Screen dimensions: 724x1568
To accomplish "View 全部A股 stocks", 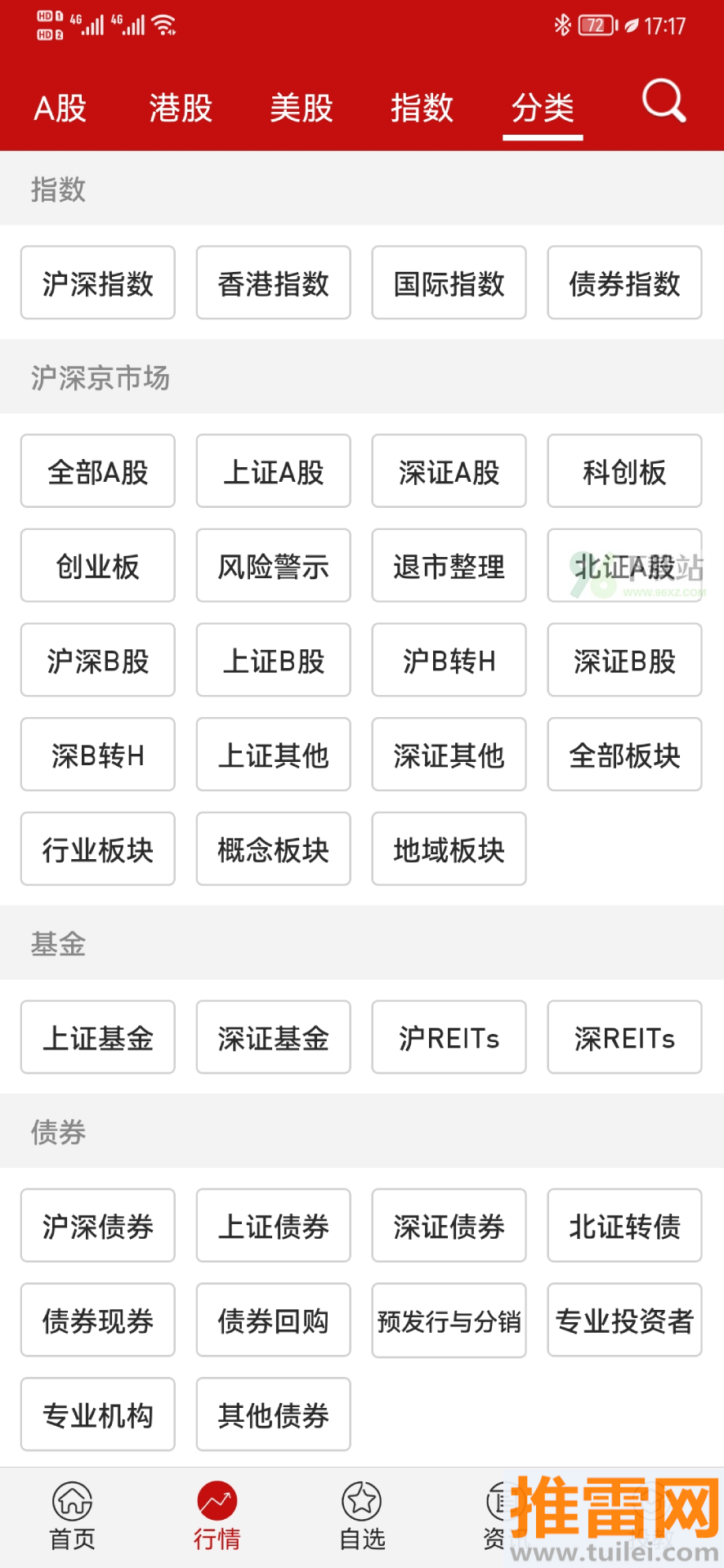I will 98,471.
